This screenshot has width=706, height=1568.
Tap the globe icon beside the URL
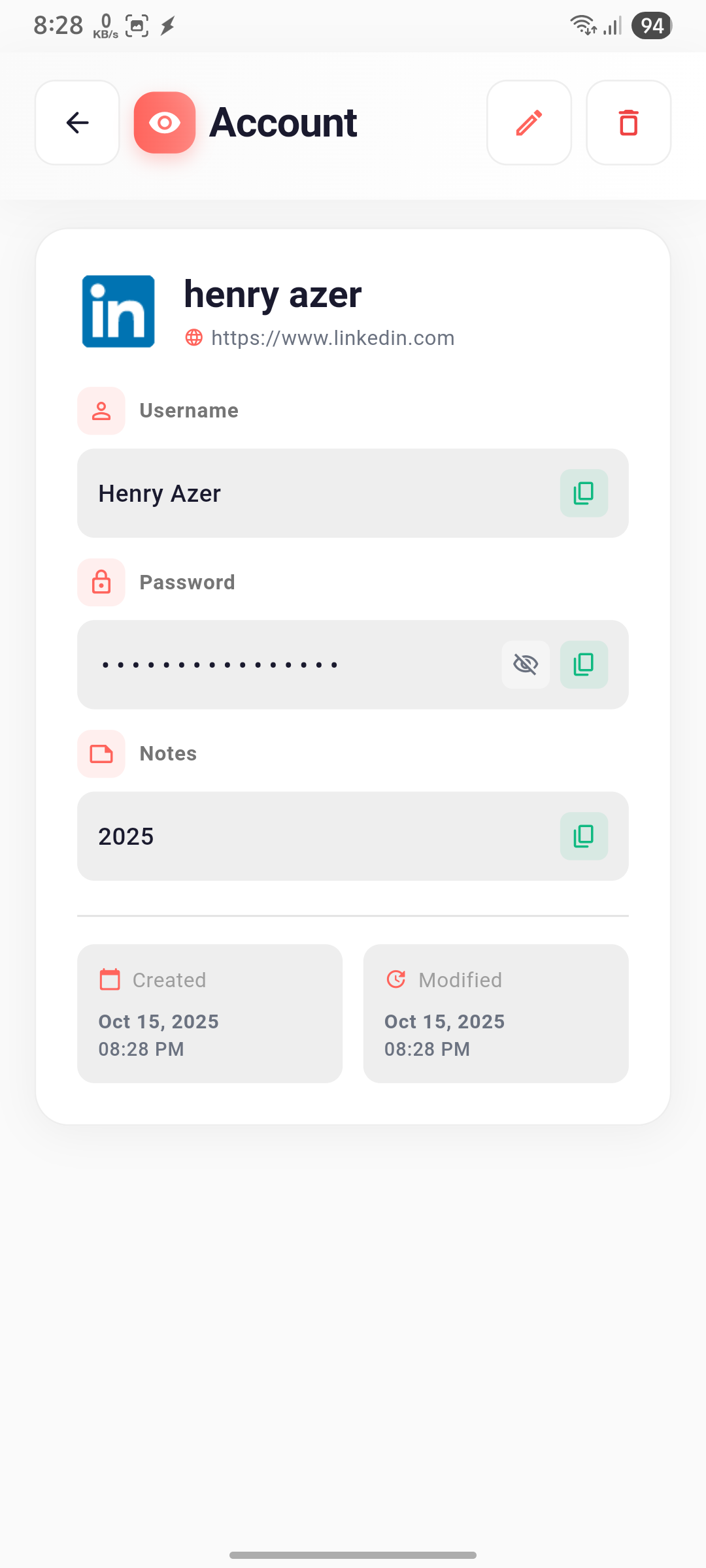coord(193,338)
